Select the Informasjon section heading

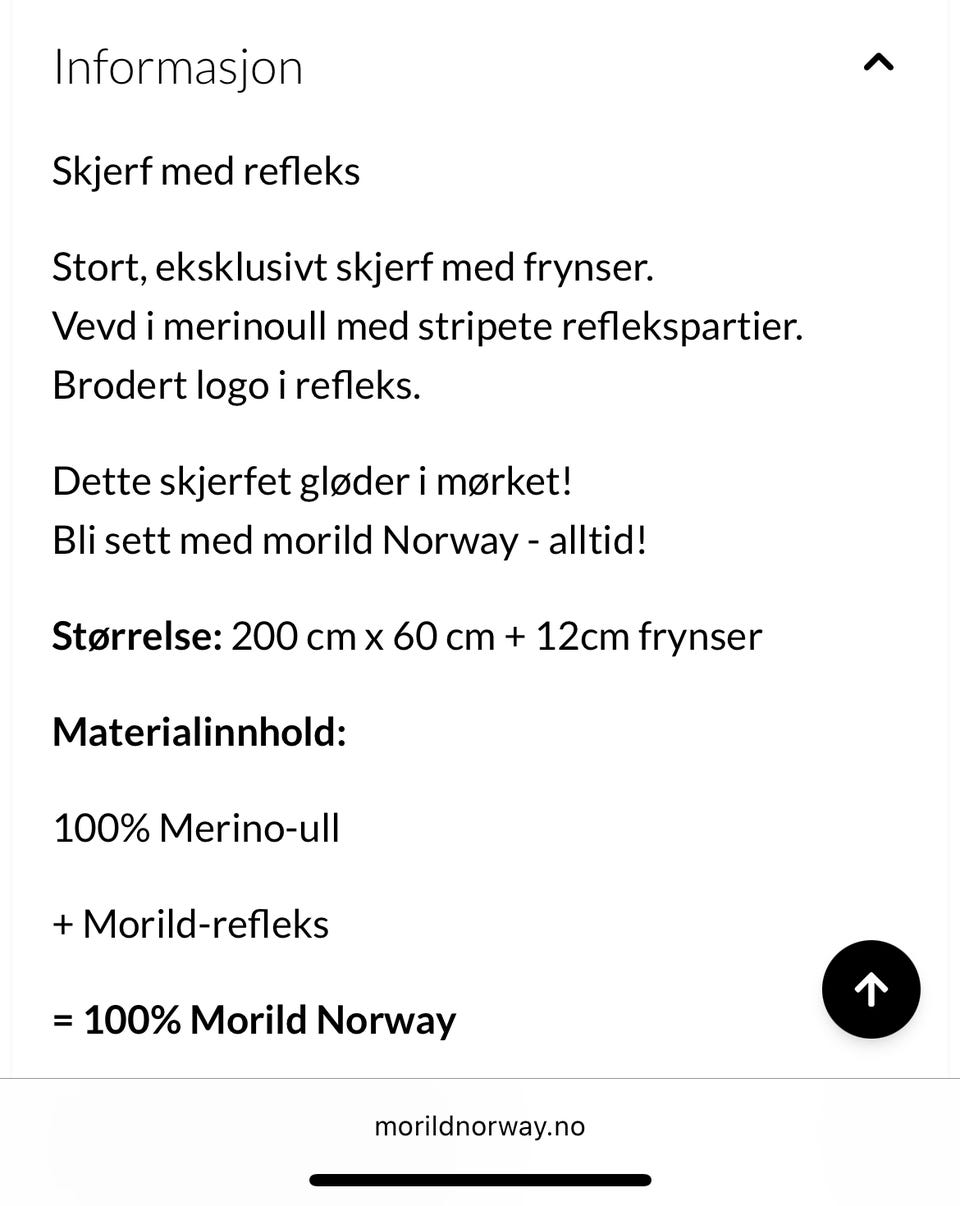pos(177,67)
